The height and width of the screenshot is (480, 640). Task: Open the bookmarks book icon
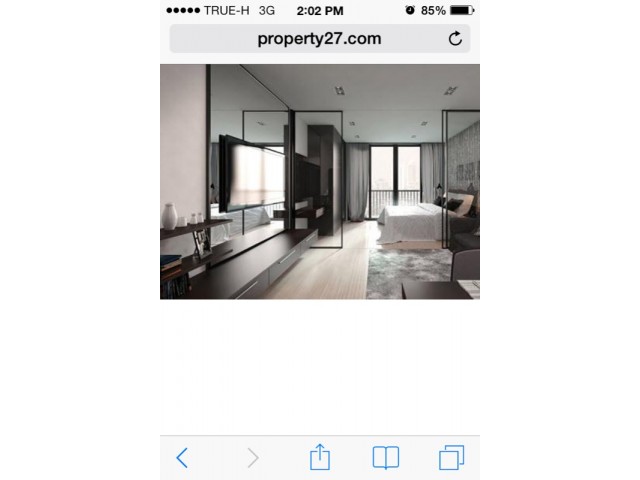point(386,458)
